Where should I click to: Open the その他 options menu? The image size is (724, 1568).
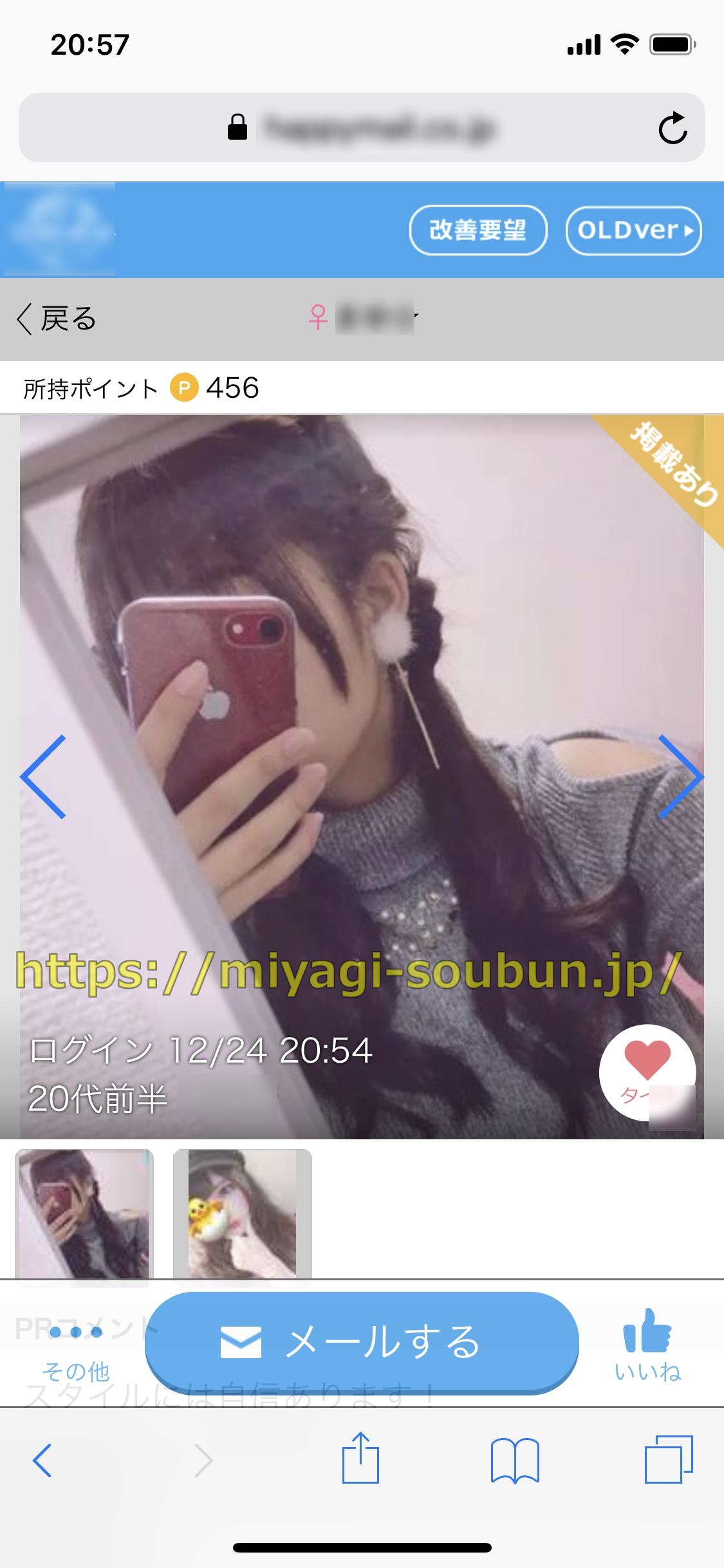tap(76, 1349)
